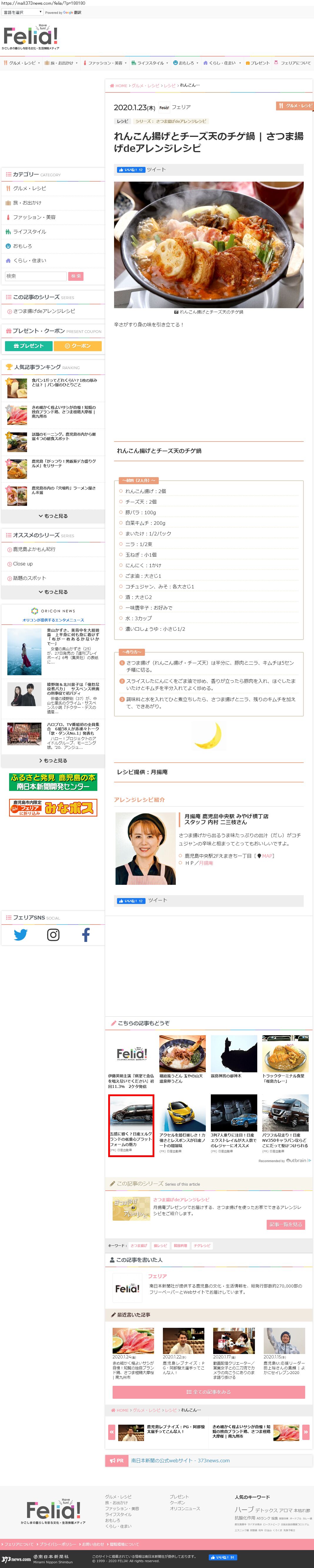Open the Facebook icon in フェリアSNS
This screenshot has height=1568, width=314.
click(86, 934)
